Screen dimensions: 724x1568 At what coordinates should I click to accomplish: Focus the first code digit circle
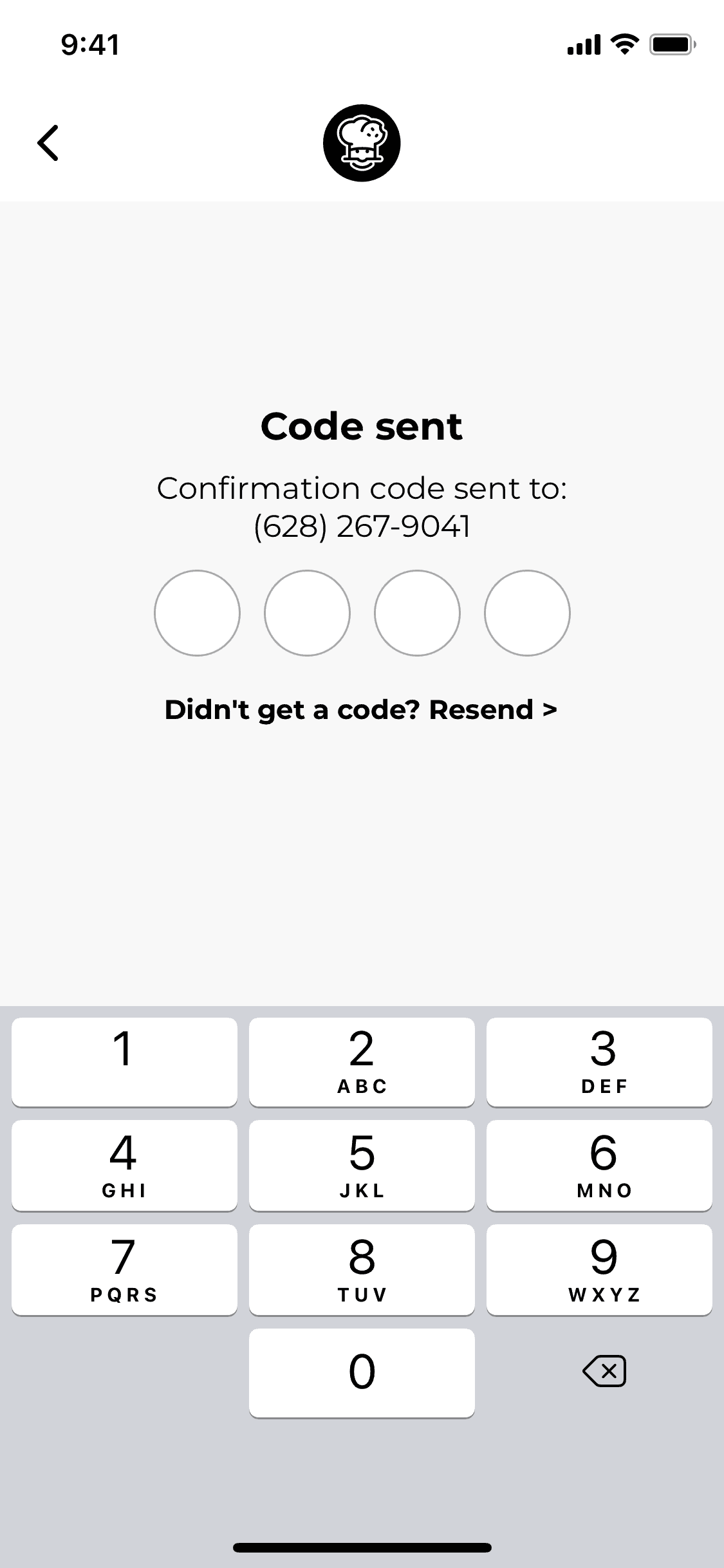pyautogui.click(x=197, y=613)
